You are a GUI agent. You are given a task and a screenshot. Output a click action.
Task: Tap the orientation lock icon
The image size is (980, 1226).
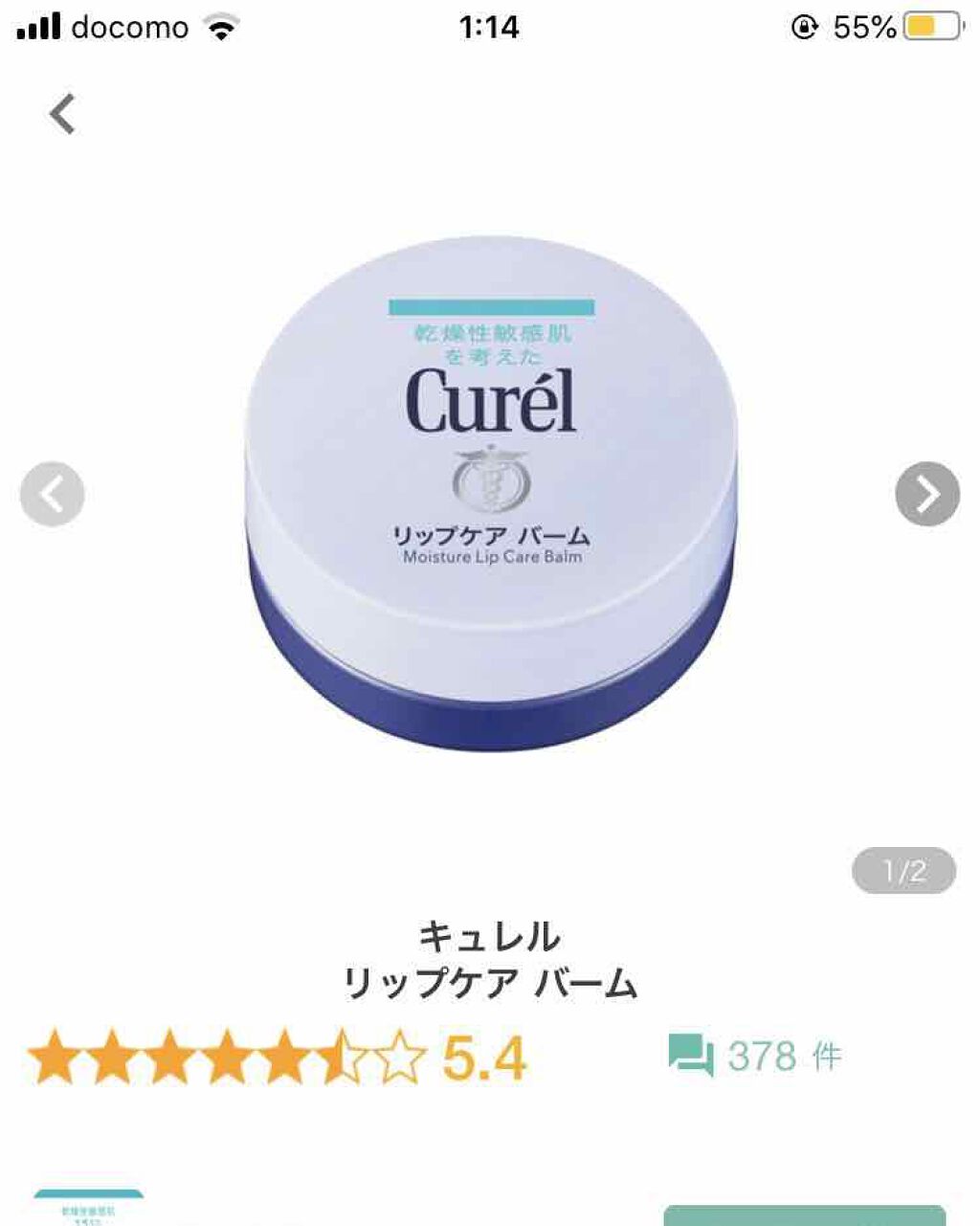pyautogui.click(x=805, y=26)
